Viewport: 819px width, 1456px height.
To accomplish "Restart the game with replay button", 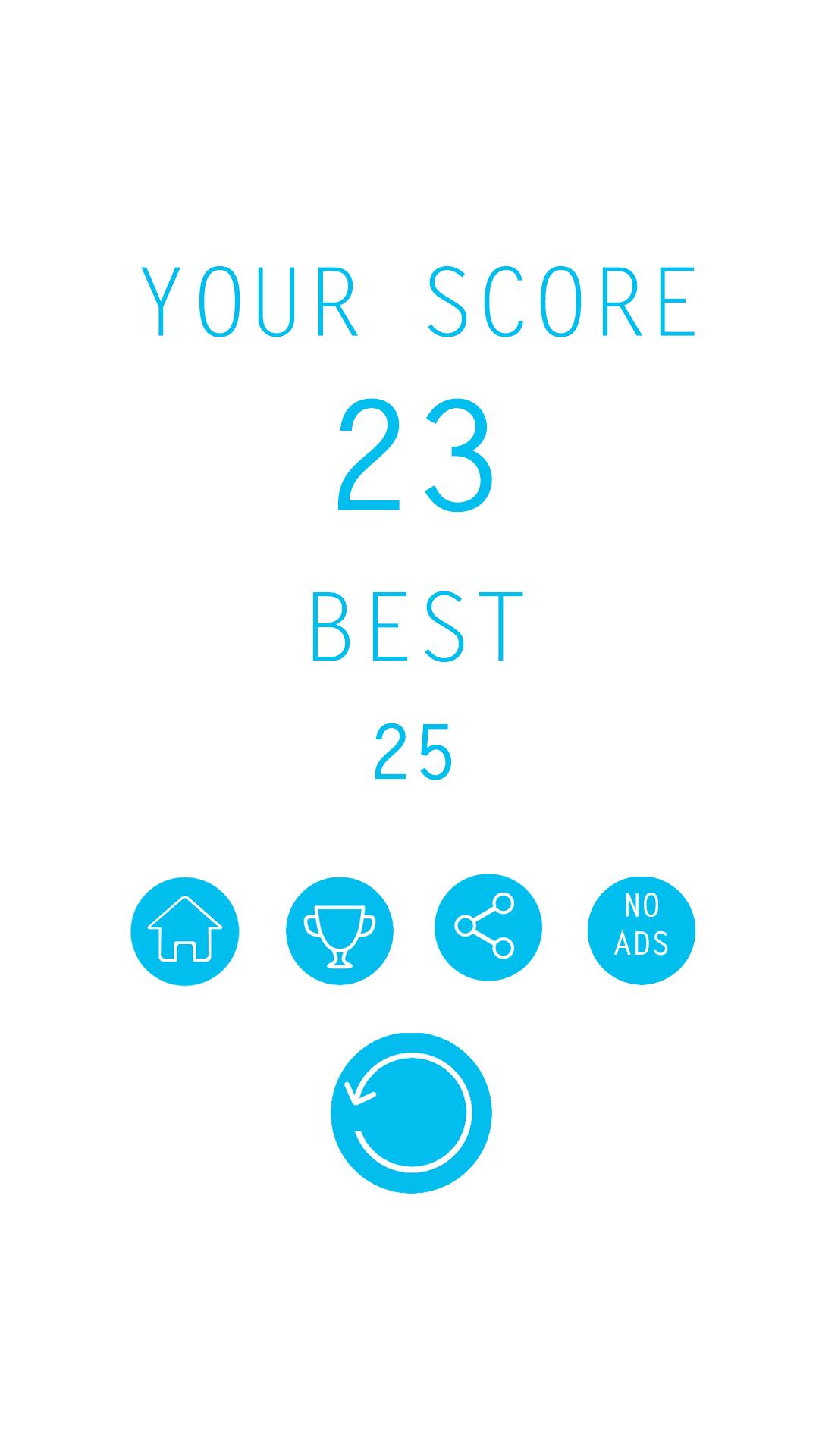I will click(411, 1112).
